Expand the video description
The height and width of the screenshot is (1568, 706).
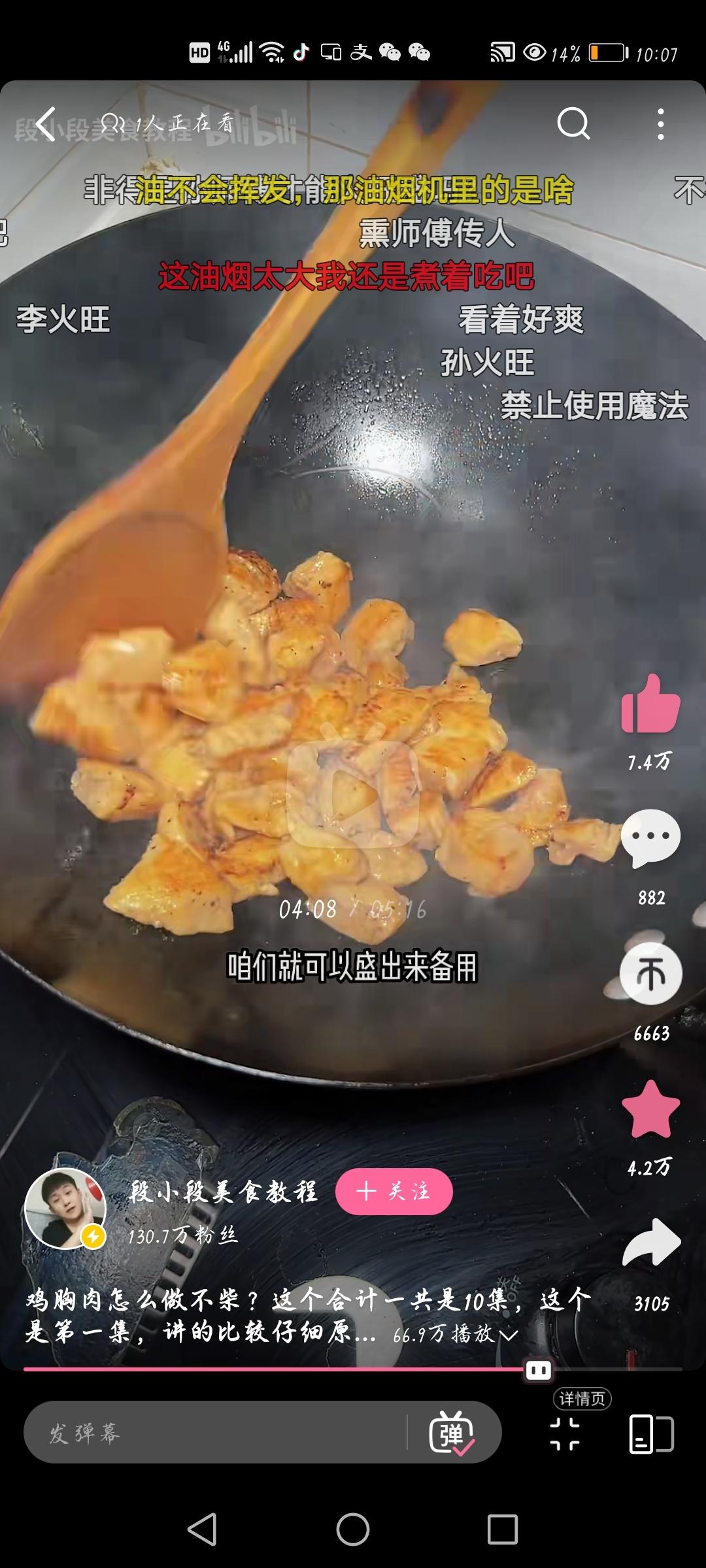pyautogui.click(x=509, y=1335)
